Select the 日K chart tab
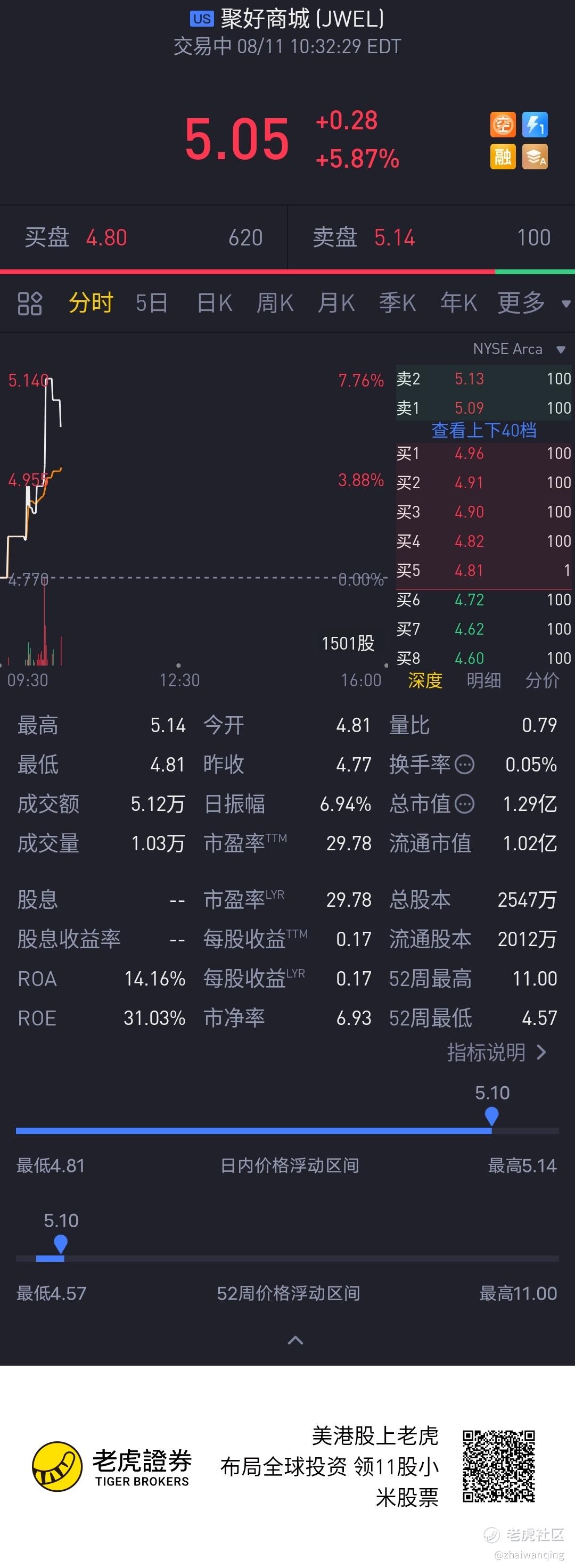Image resolution: width=575 pixels, height=1568 pixels. (x=214, y=302)
